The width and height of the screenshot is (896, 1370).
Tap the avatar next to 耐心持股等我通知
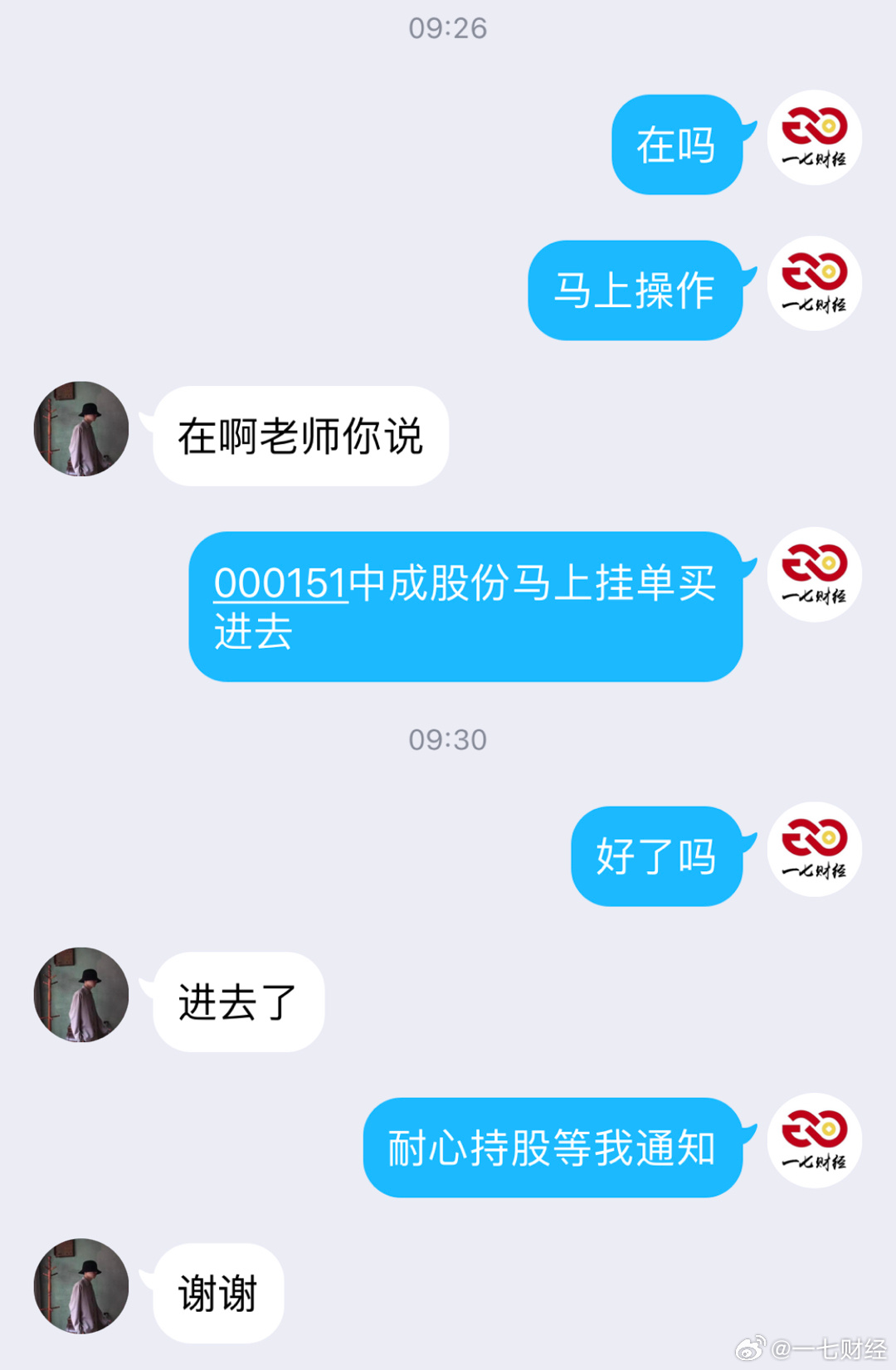point(814,1141)
